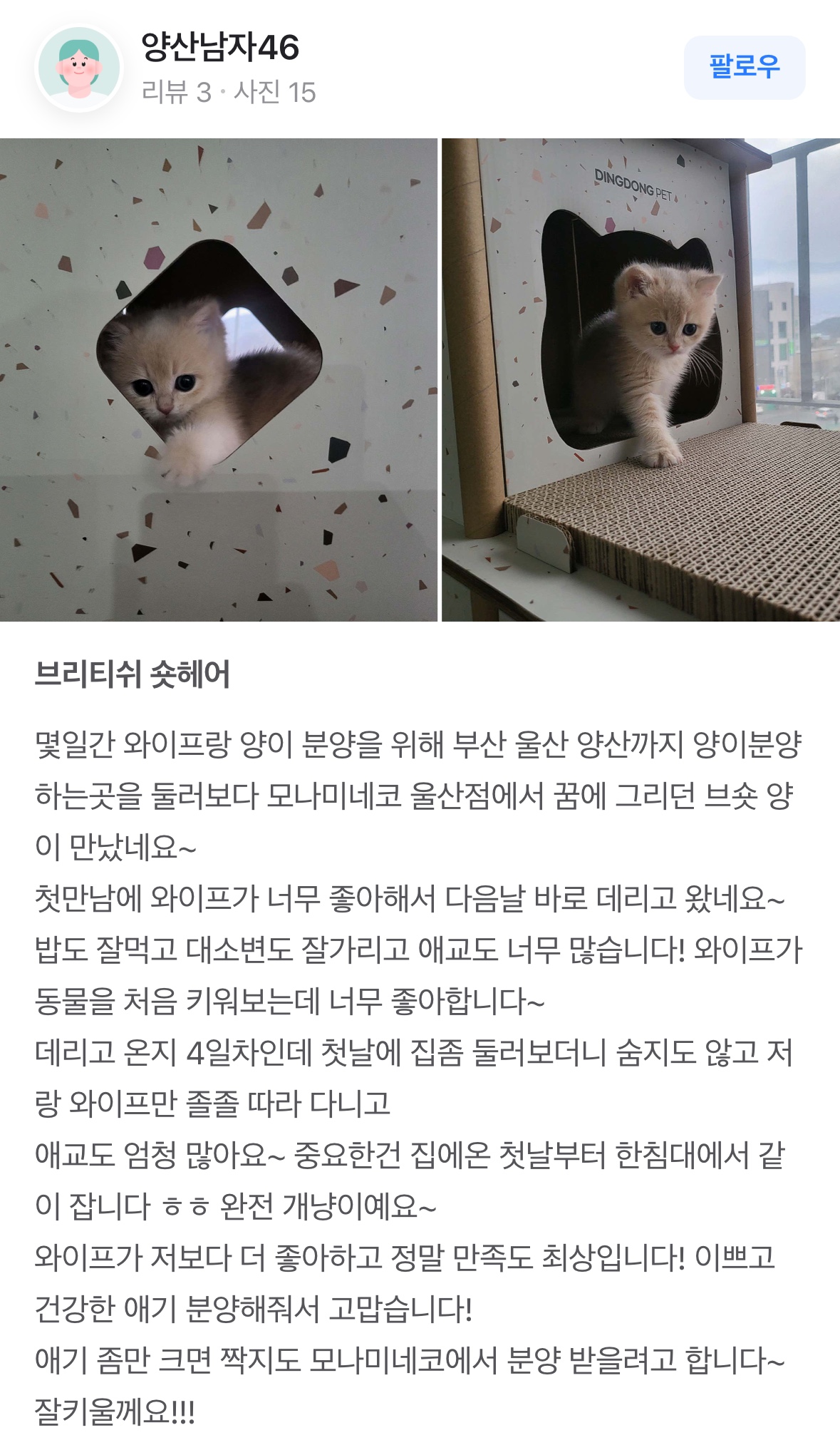
Task: Follow the user 양산남자46
Action: click(x=744, y=67)
